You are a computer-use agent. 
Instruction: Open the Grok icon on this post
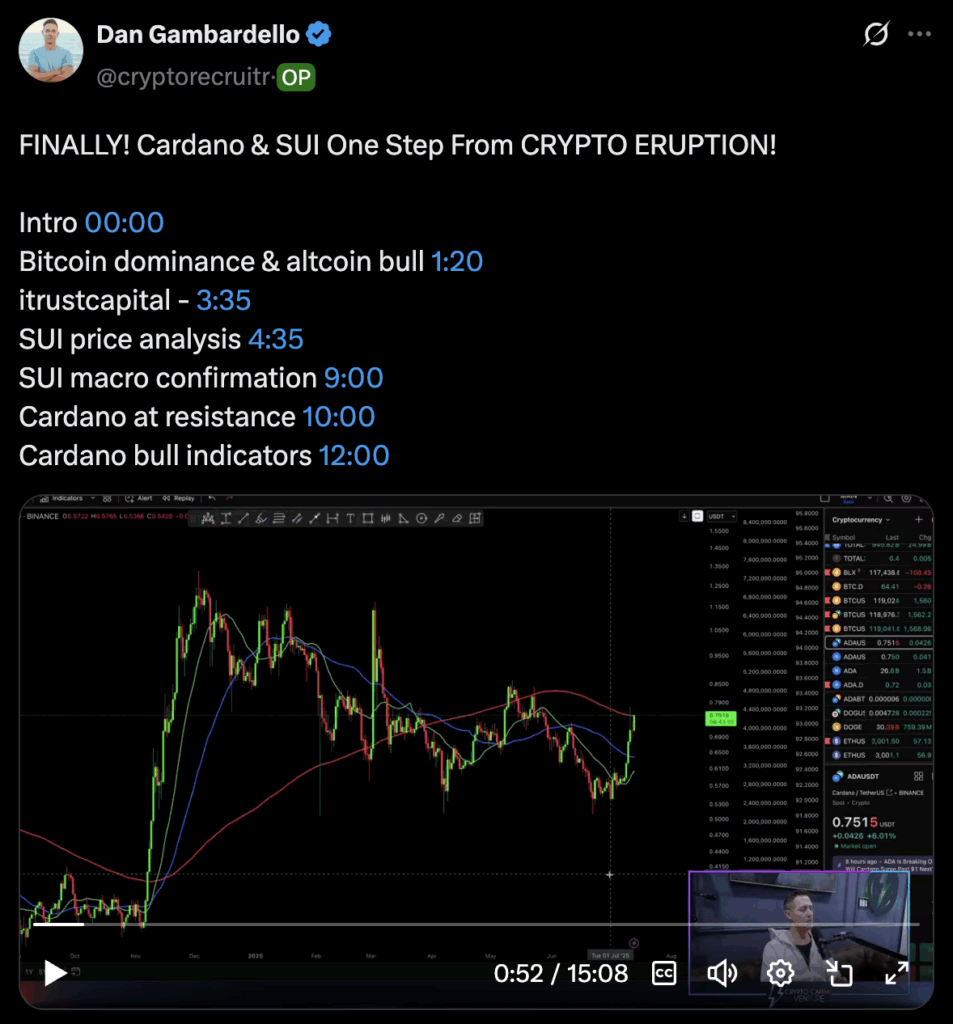coord(876,35)
